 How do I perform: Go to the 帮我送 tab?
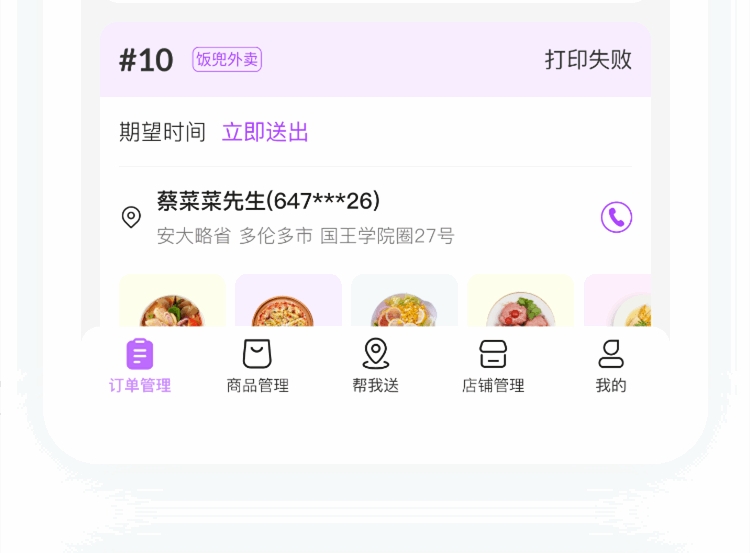pos(375,366)
